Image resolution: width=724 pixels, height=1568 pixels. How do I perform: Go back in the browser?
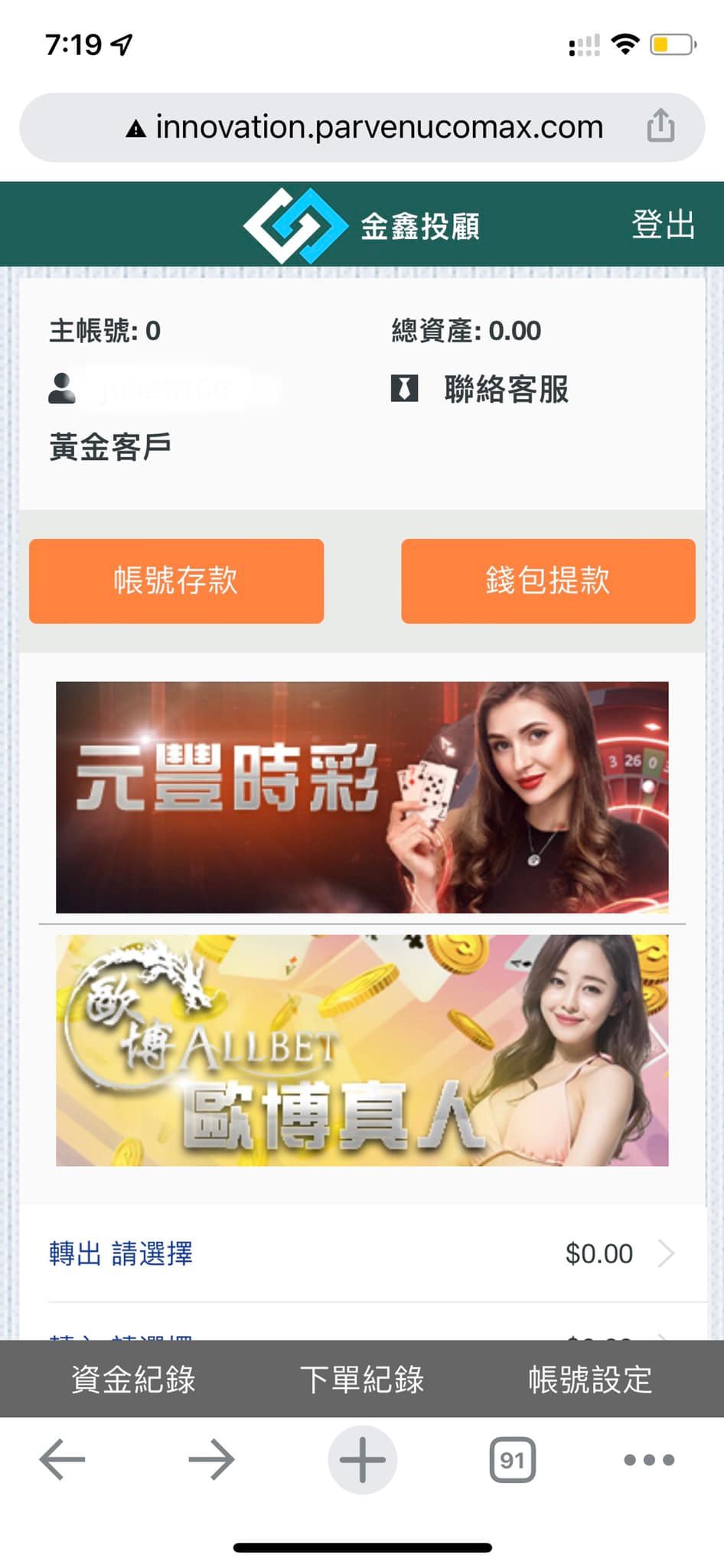(x=62, y=1459)
